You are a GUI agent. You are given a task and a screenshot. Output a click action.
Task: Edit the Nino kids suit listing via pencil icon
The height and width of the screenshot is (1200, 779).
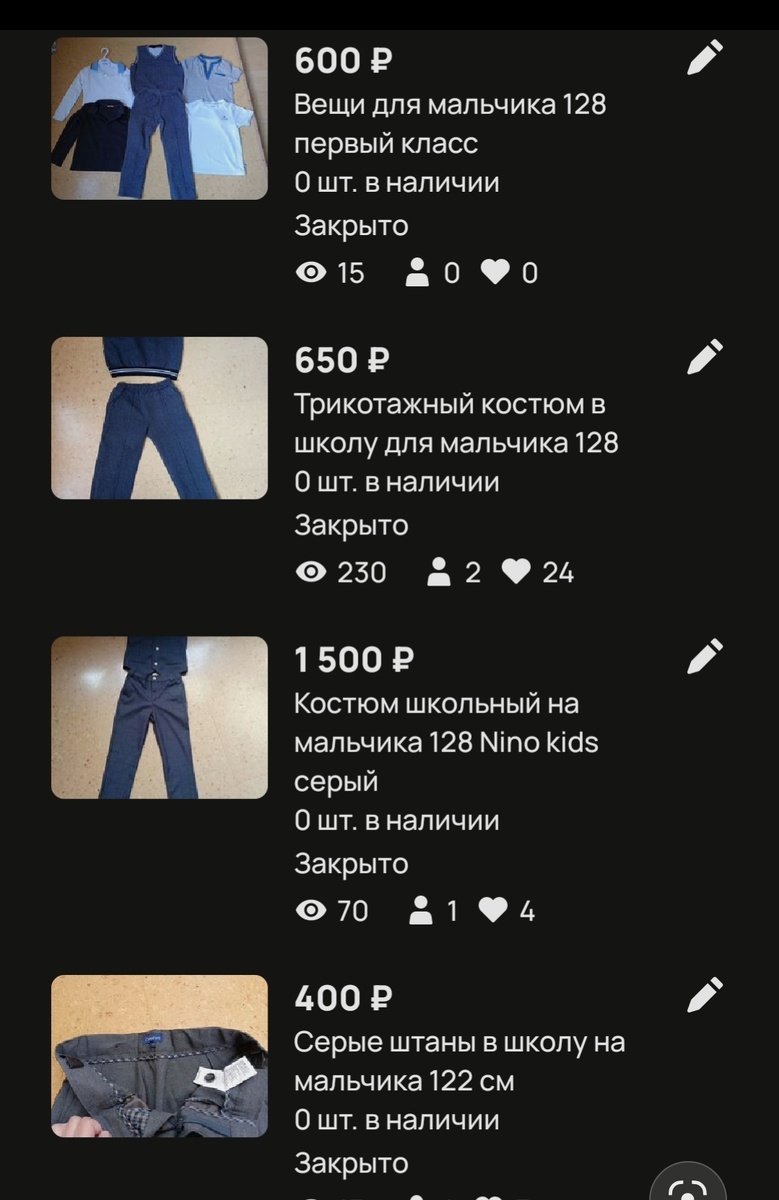click(x=705, y=656)
